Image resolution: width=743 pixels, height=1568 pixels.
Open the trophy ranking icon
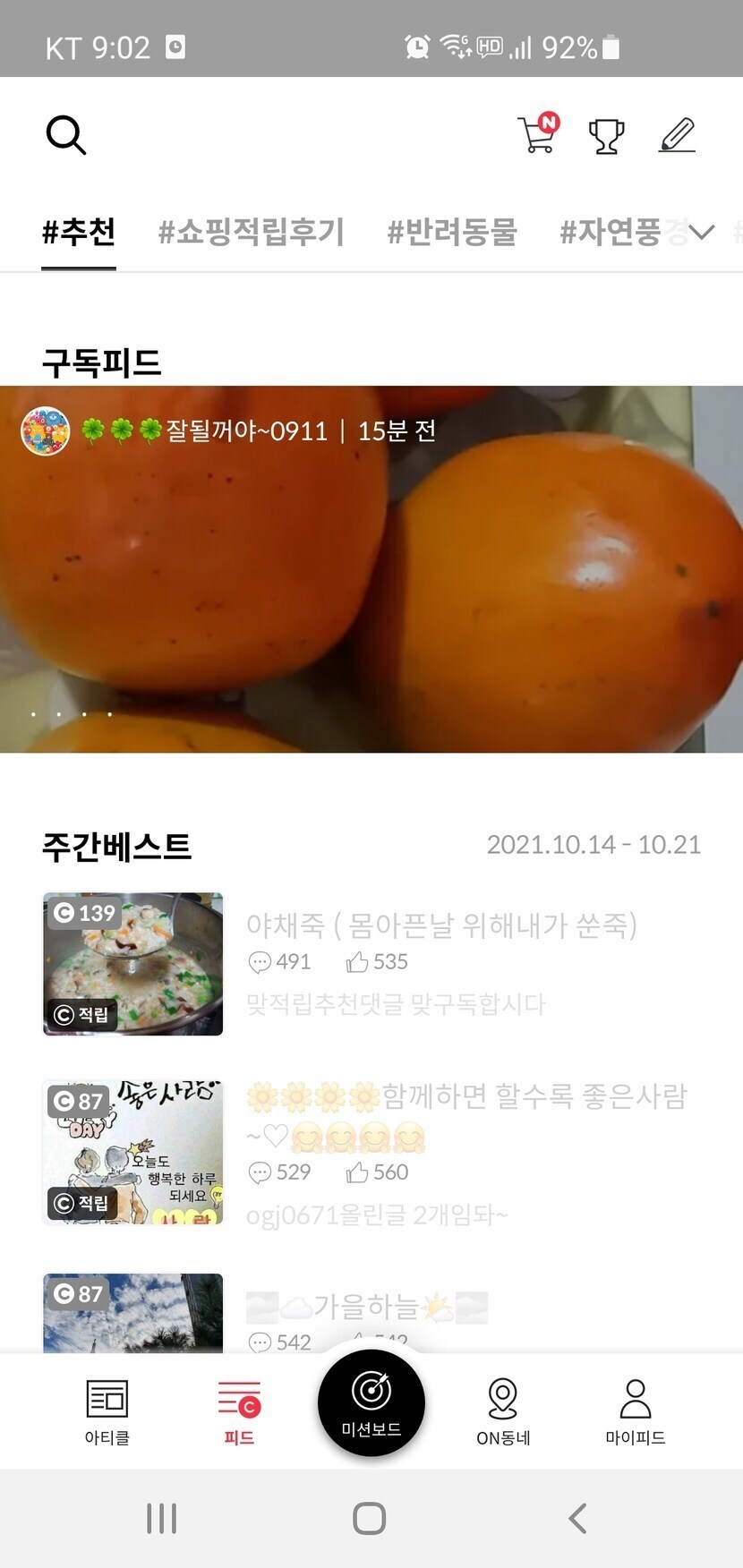[606, 136]
